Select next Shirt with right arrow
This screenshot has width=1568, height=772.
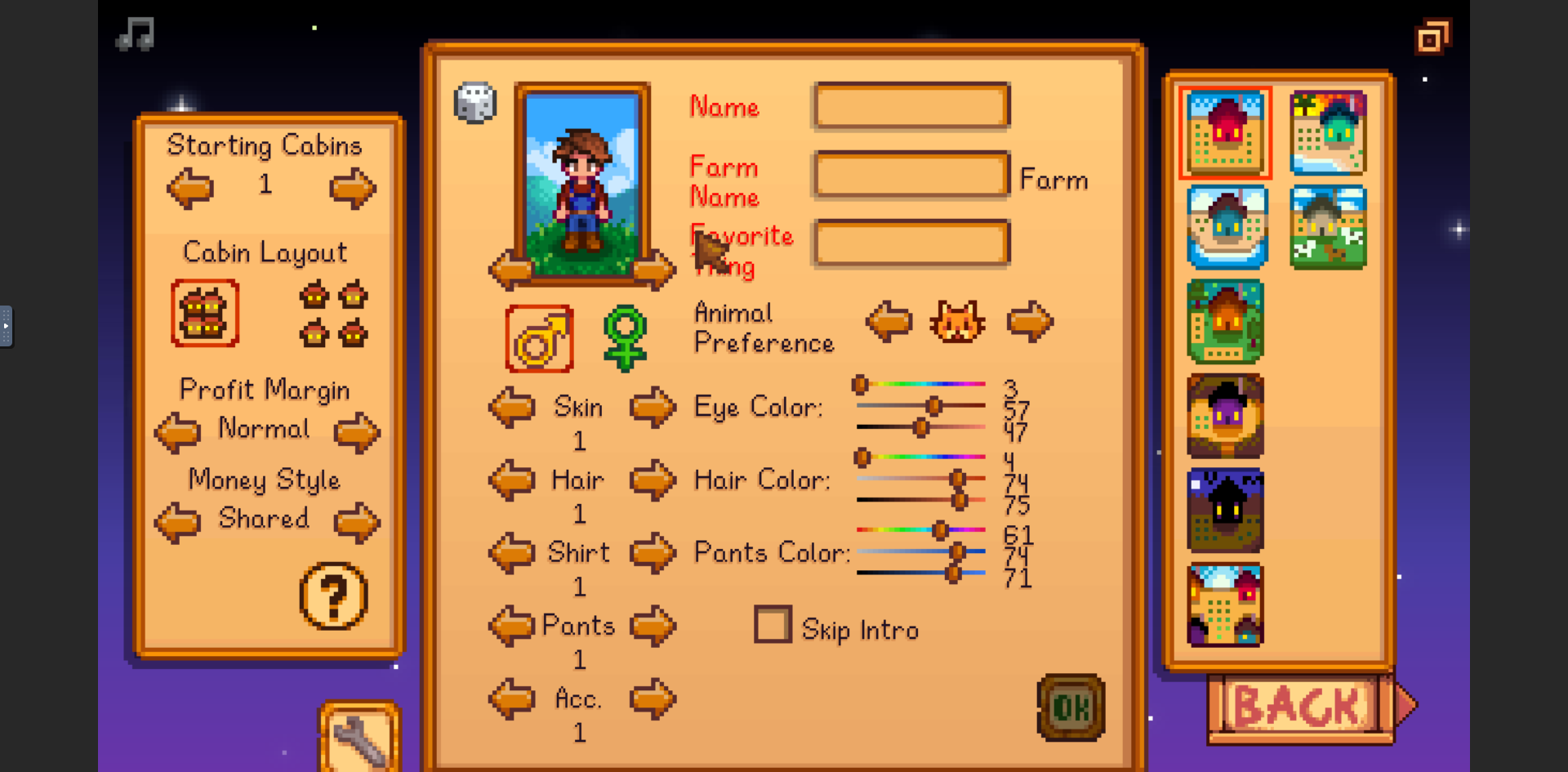[653, 553]
